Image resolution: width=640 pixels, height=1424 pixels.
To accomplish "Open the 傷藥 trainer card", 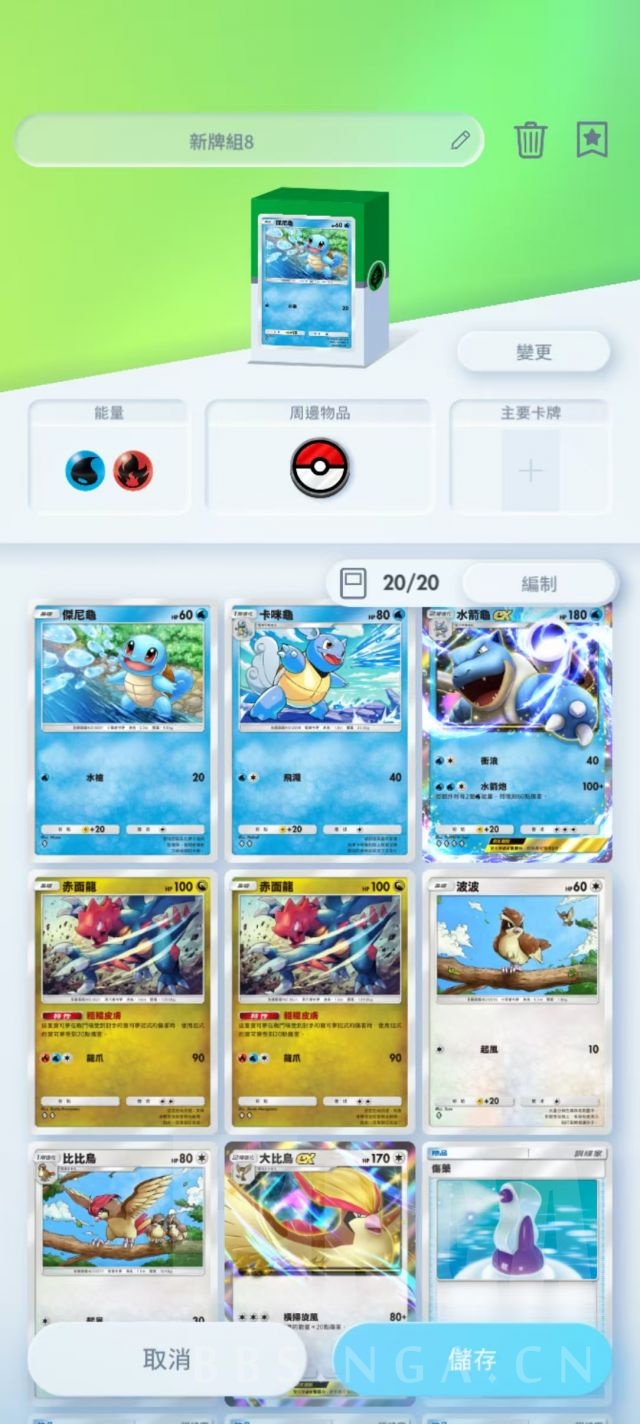I will point(517,1235).
